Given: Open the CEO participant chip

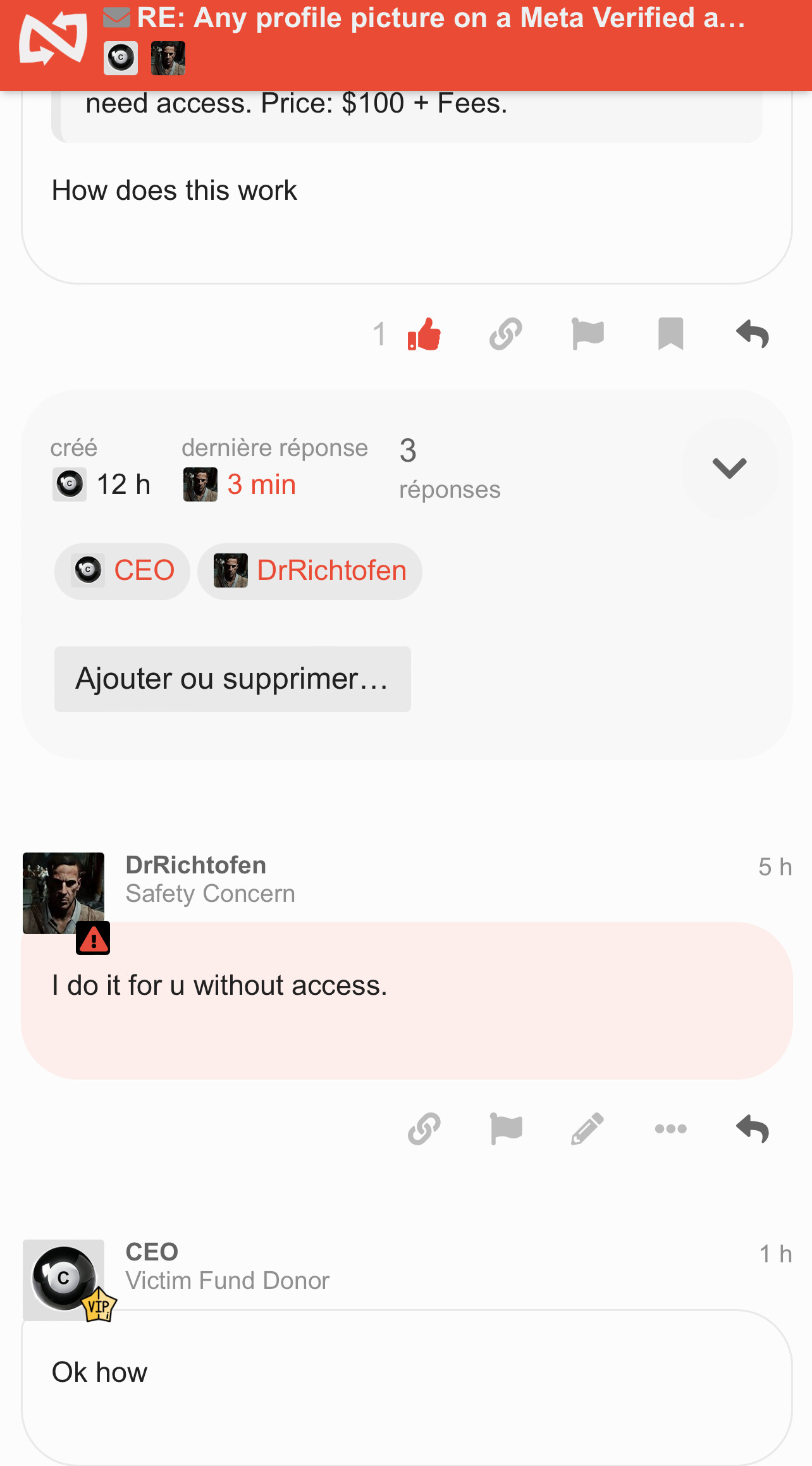Looking at the screenshot, I should [122, 571].
